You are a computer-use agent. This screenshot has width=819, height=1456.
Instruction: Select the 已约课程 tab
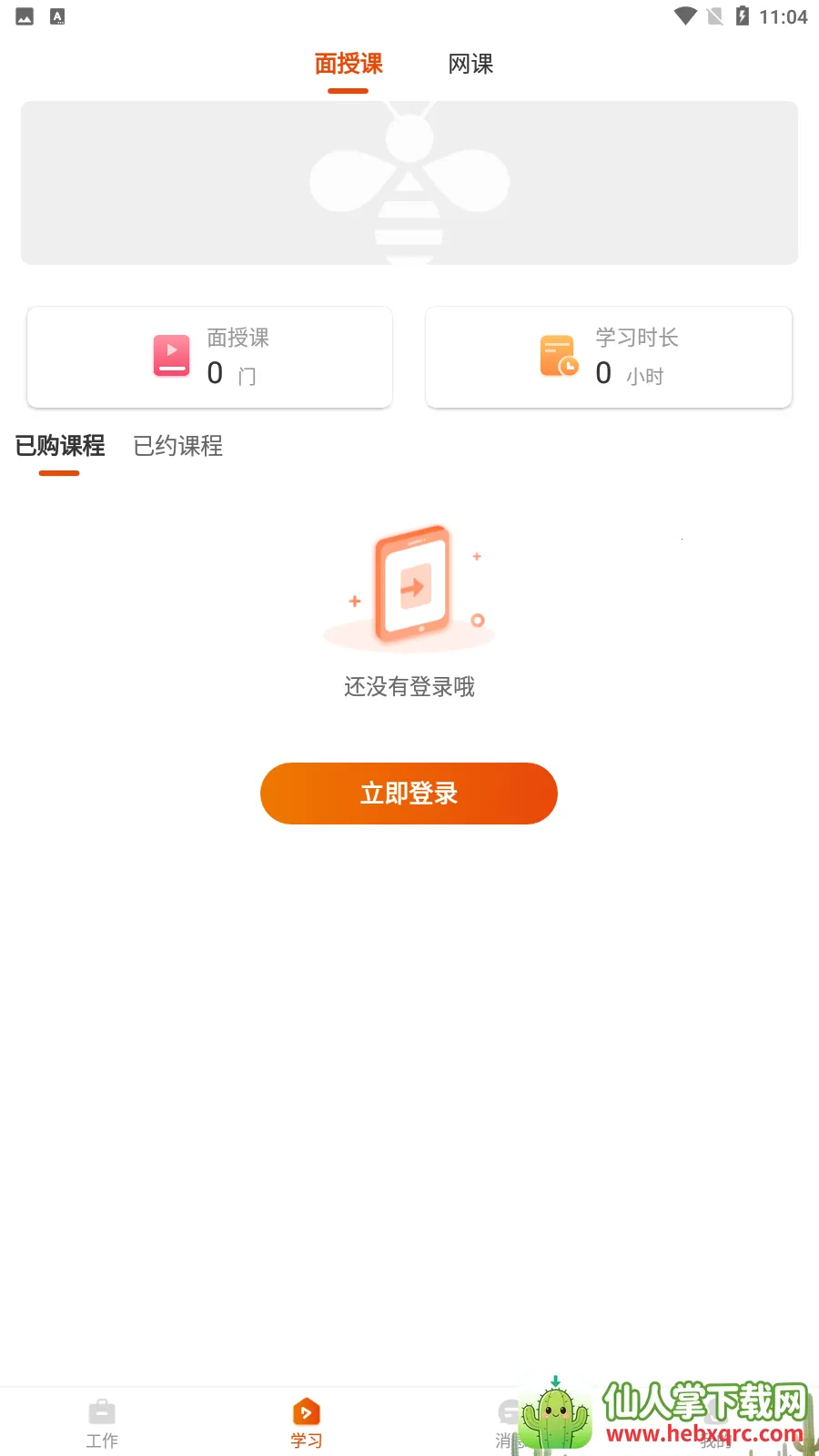point(178,446)
